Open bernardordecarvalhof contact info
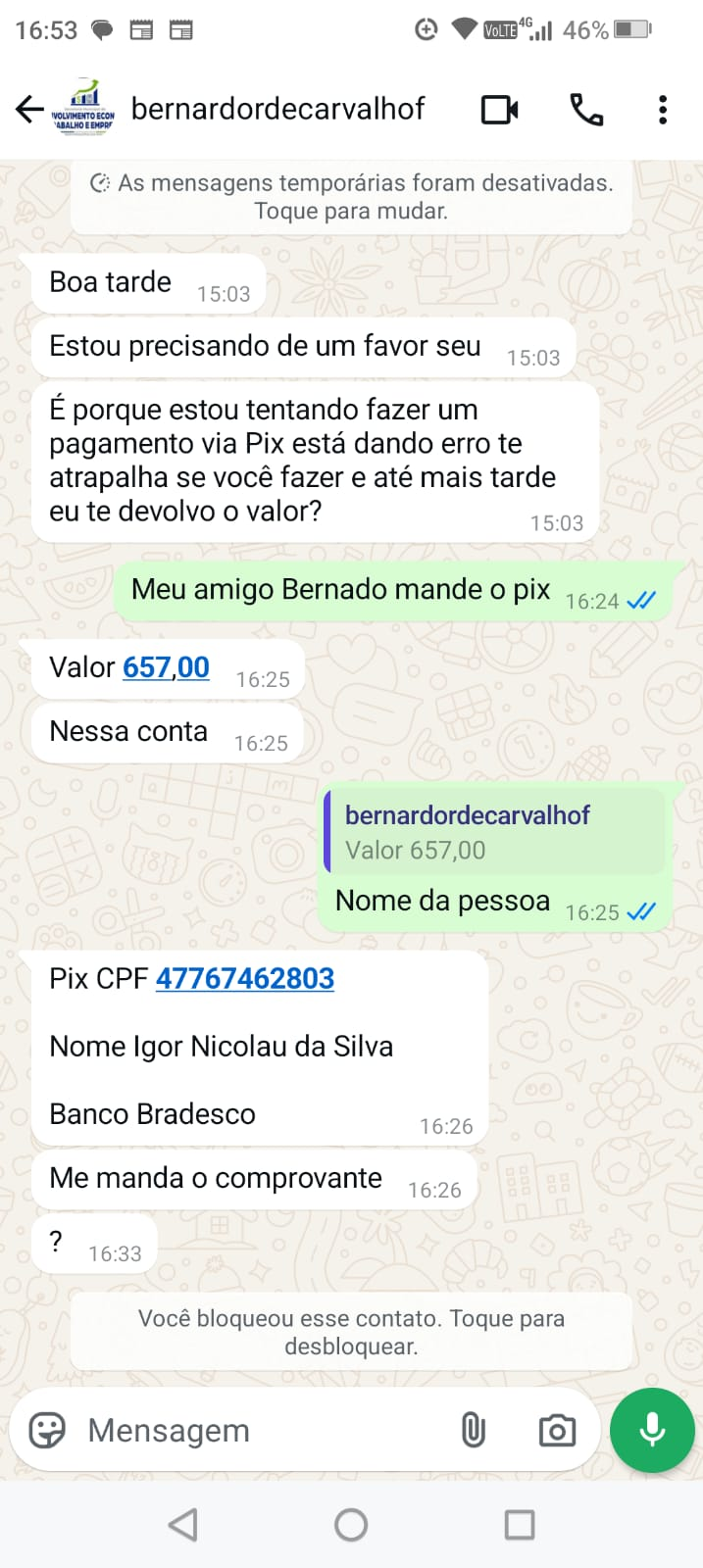Viewport: 703px width, 1568px height. coord(277,109)
